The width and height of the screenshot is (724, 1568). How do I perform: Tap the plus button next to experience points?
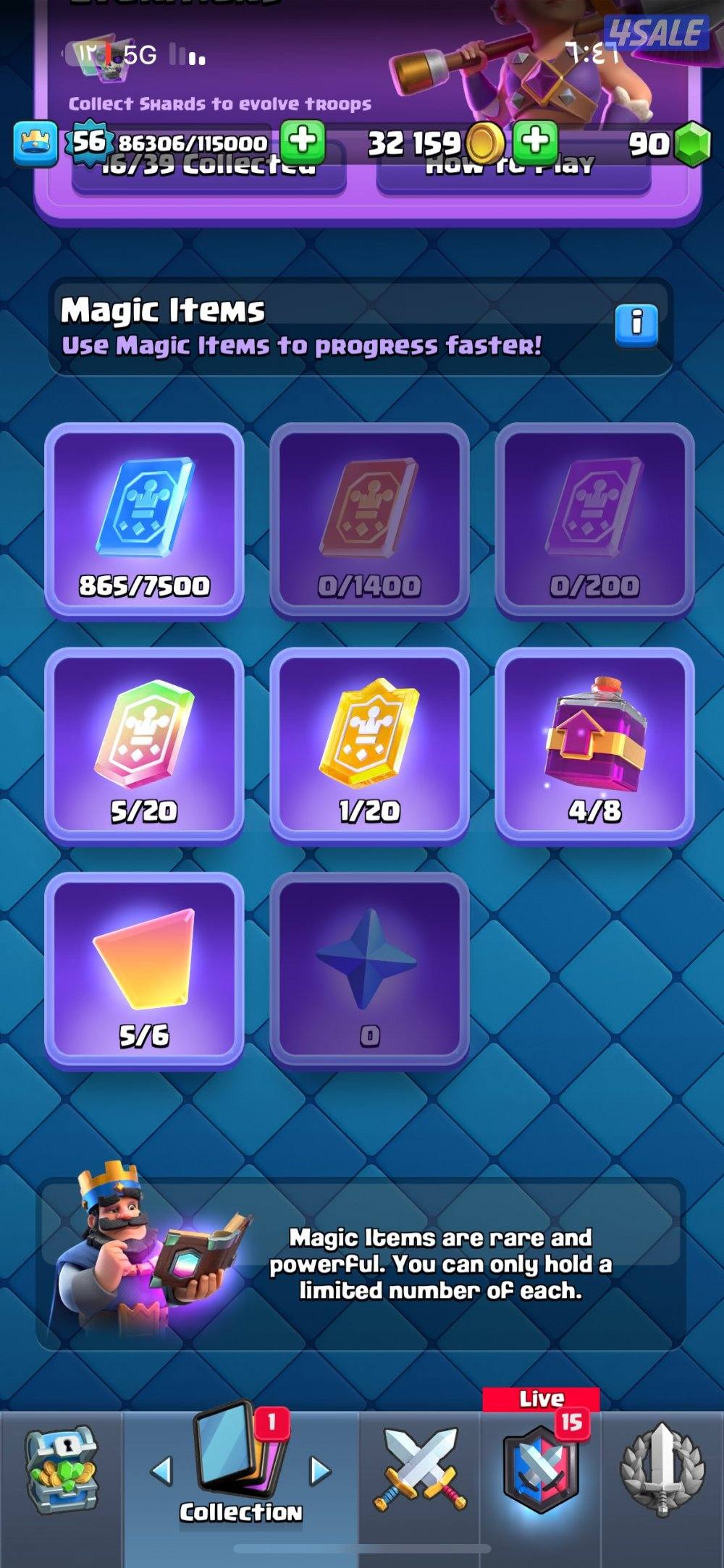303,140
